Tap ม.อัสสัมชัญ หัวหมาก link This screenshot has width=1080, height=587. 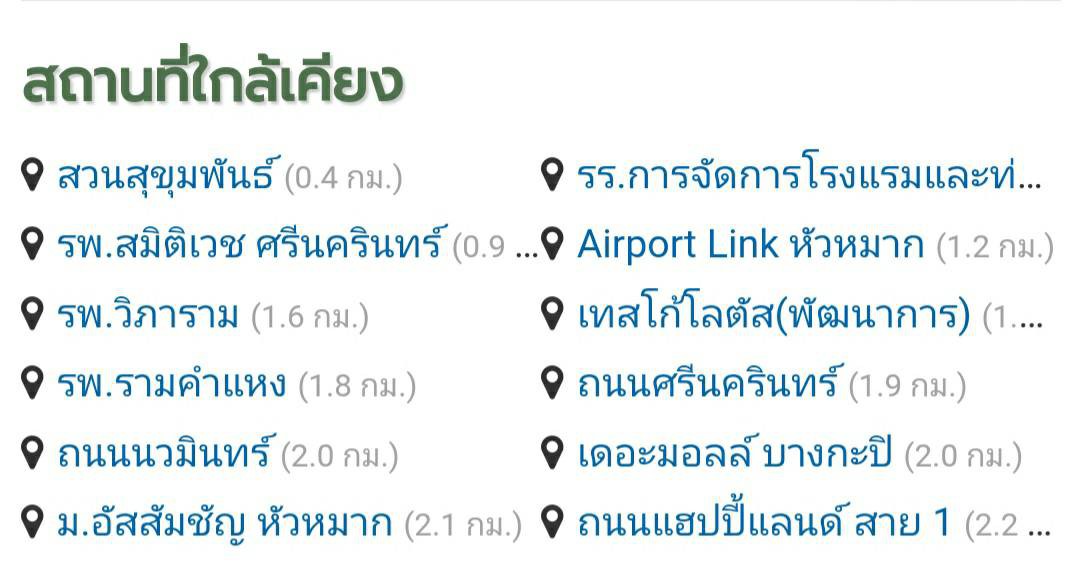pos(225,523)
